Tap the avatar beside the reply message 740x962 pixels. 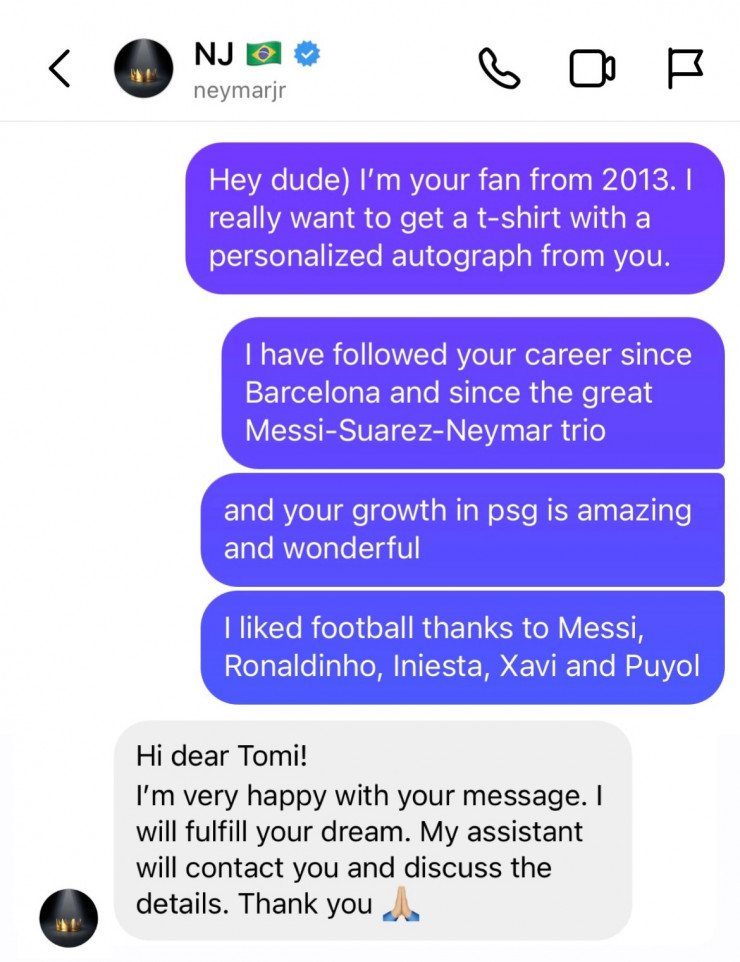click(69, 918)
